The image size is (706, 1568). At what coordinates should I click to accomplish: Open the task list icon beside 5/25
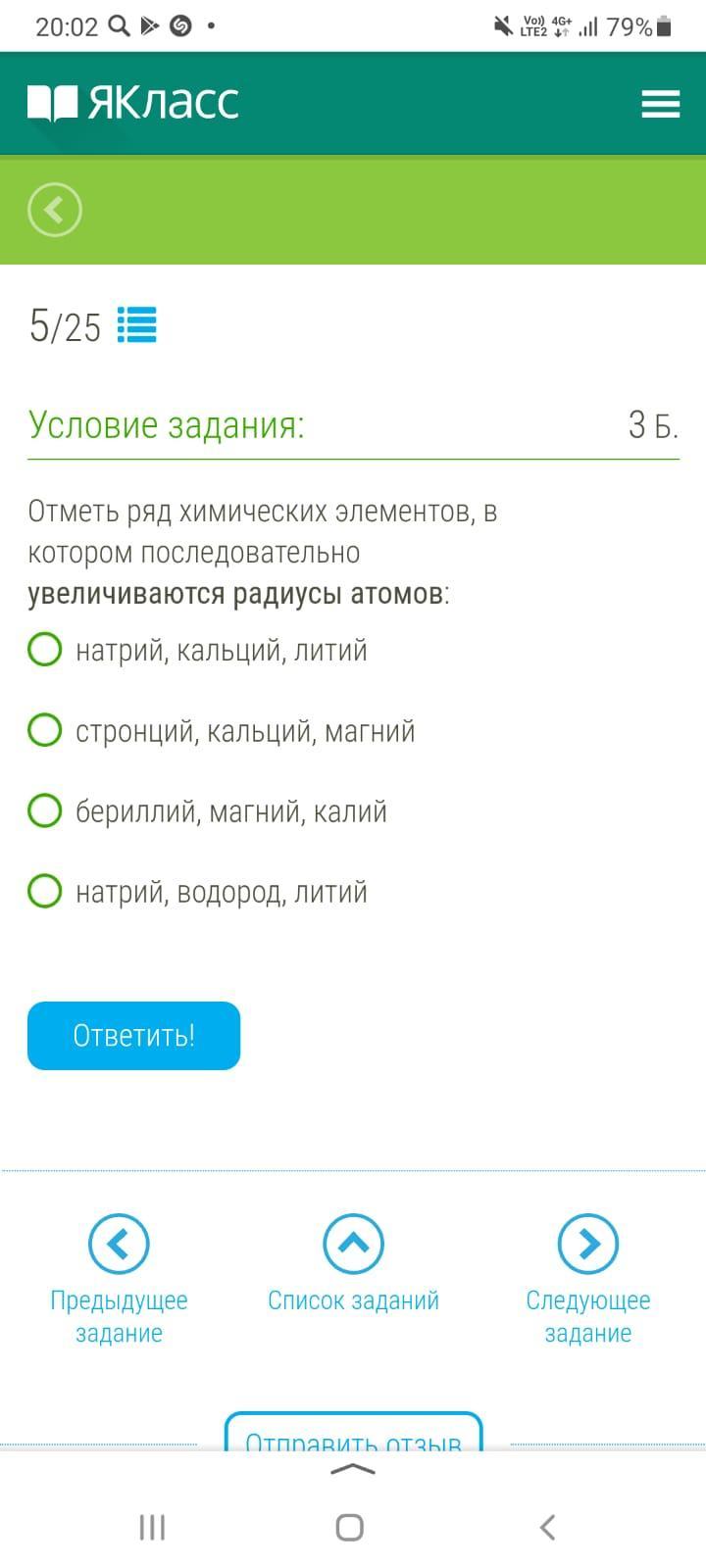coord(137,325)
